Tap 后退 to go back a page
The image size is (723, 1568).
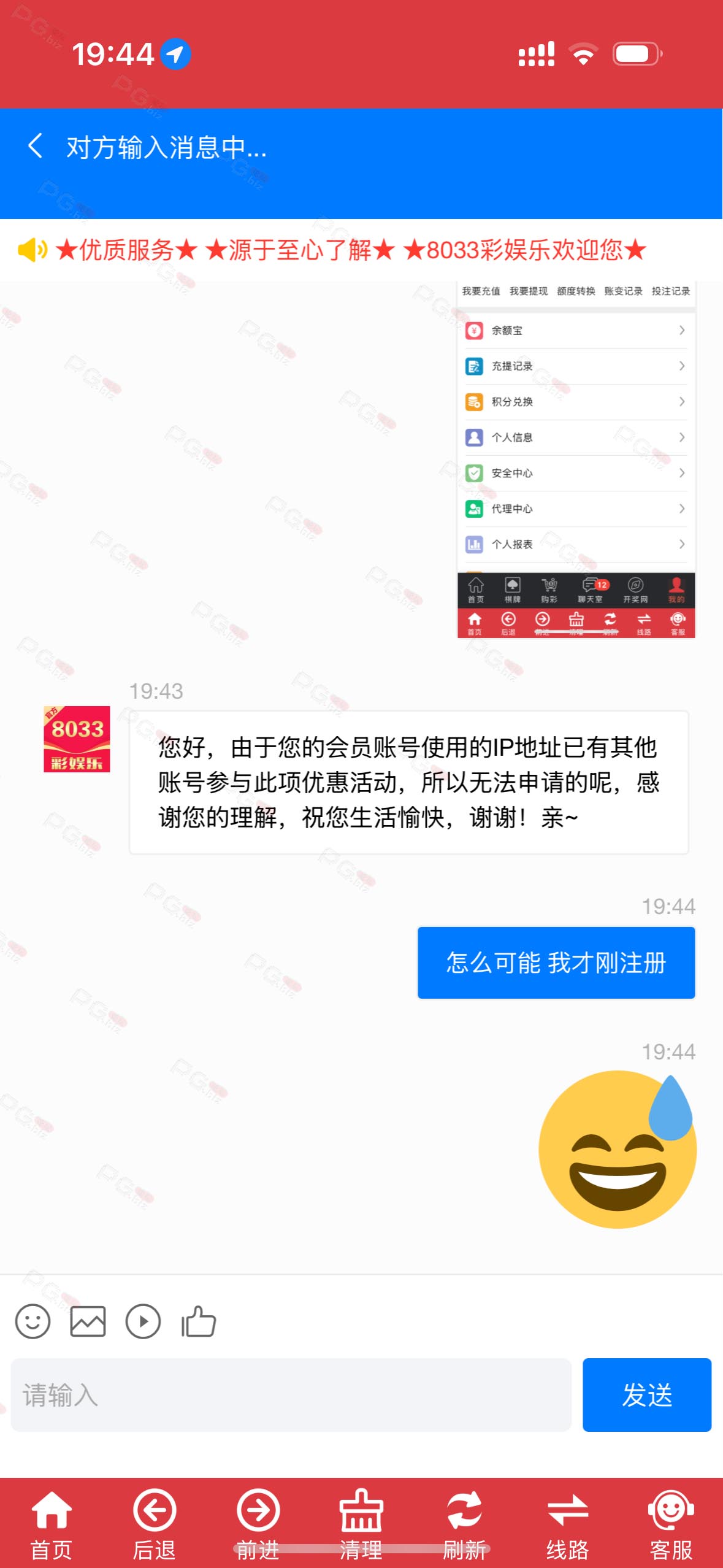(x=155, y=1524)
